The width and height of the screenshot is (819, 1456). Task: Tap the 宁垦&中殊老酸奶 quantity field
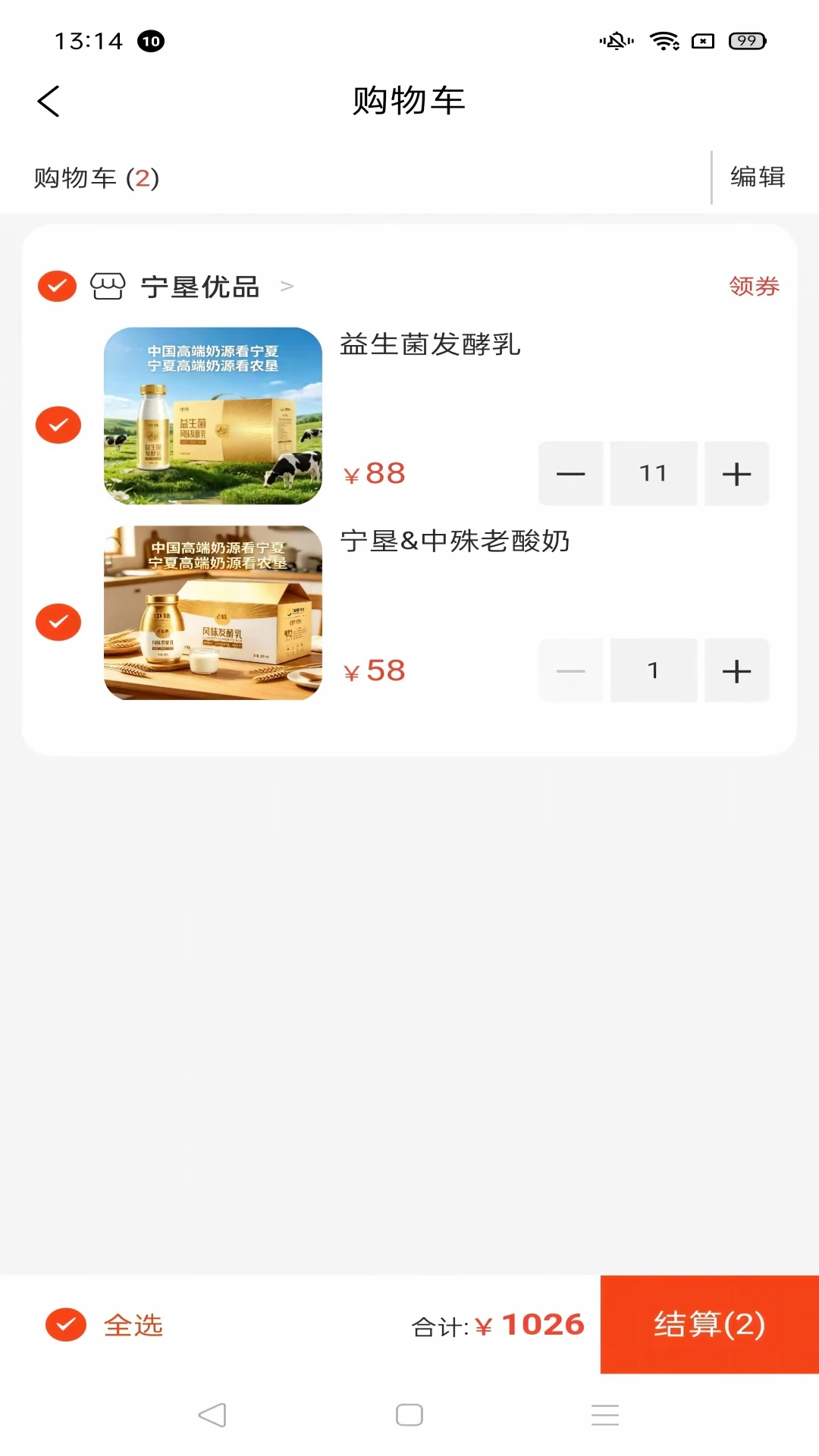pyautogui.click(x=654, y=670)
